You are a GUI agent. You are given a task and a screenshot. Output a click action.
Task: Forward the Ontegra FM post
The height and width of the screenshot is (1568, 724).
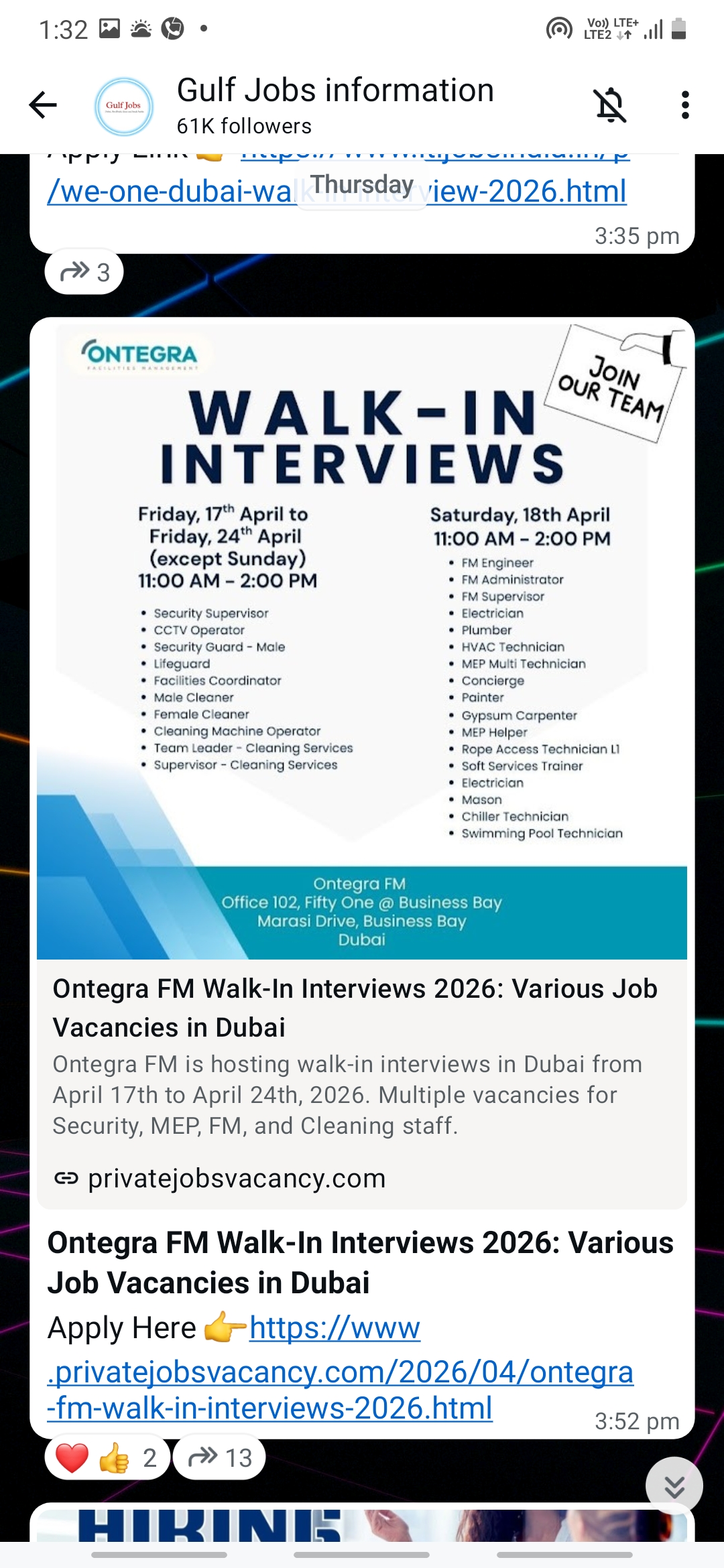click(x=220, y=1457)
